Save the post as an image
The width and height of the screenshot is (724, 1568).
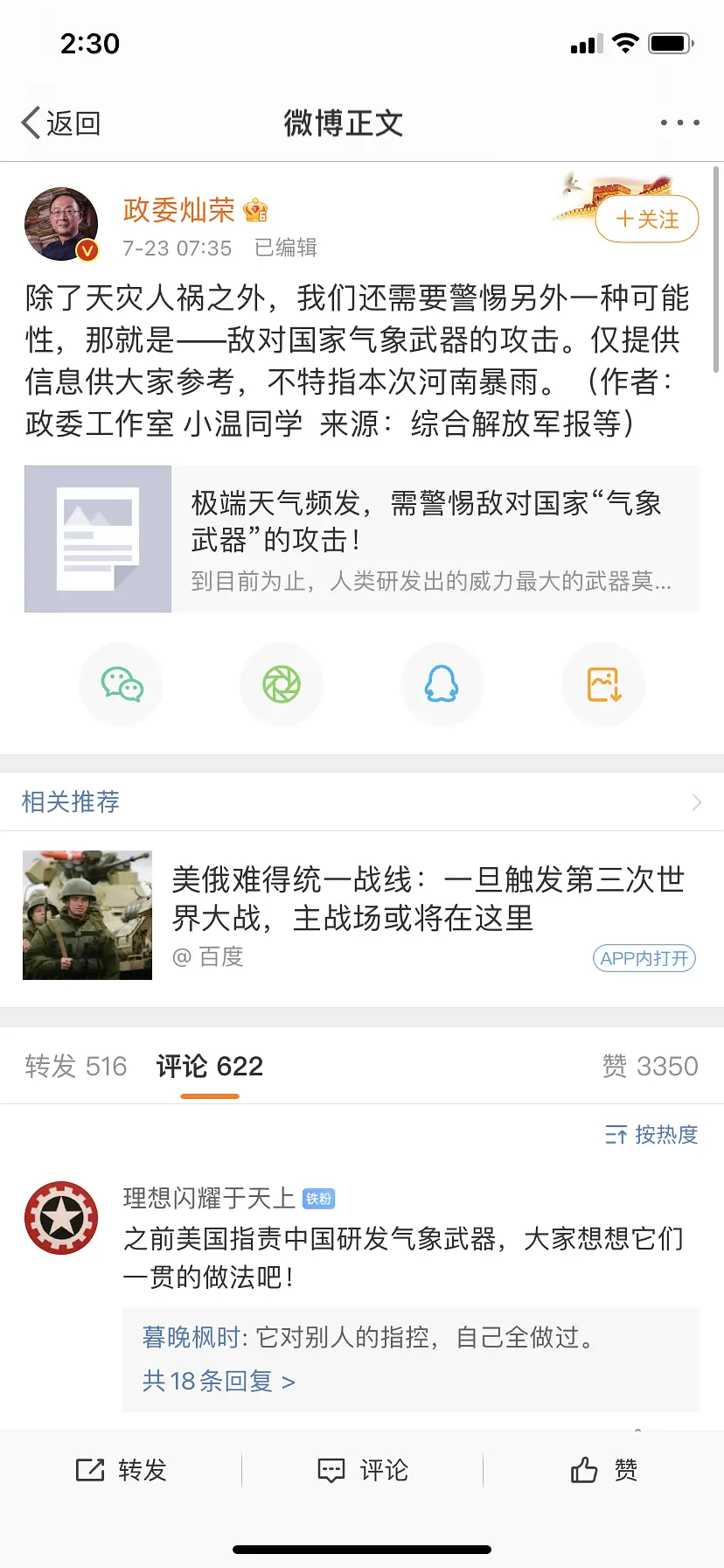tap(603, 684)
